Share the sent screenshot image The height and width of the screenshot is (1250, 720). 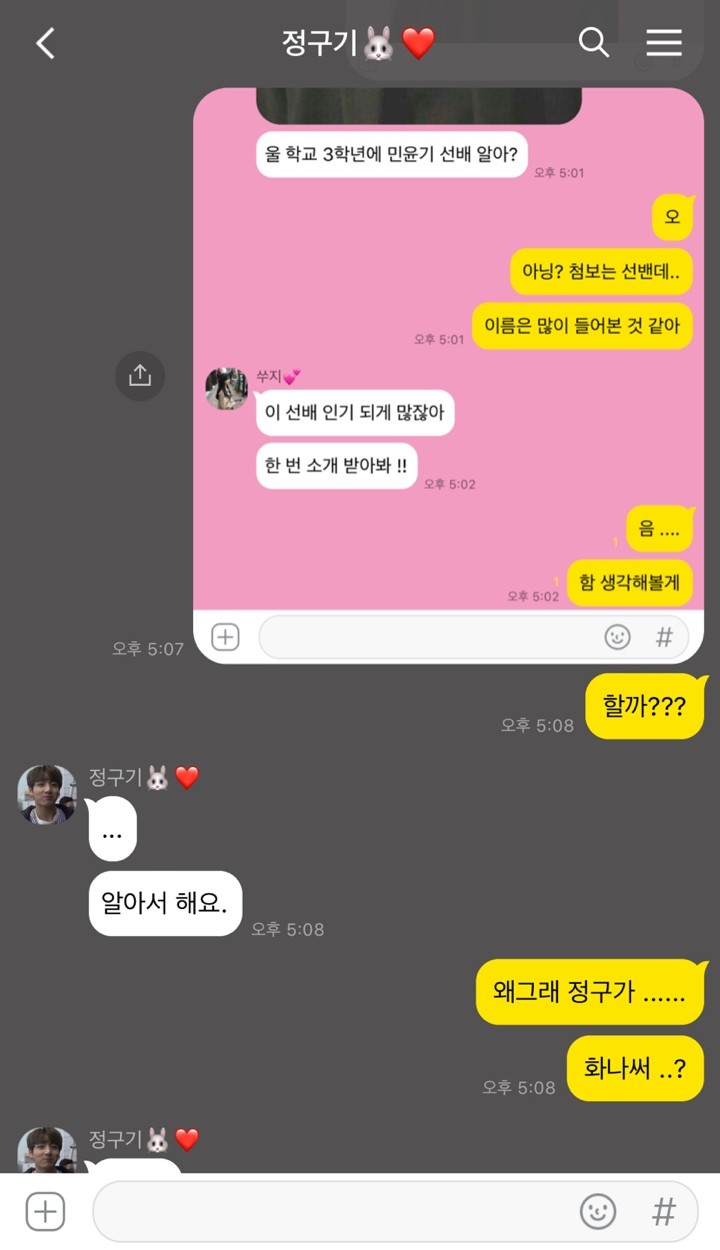point(139,375)
